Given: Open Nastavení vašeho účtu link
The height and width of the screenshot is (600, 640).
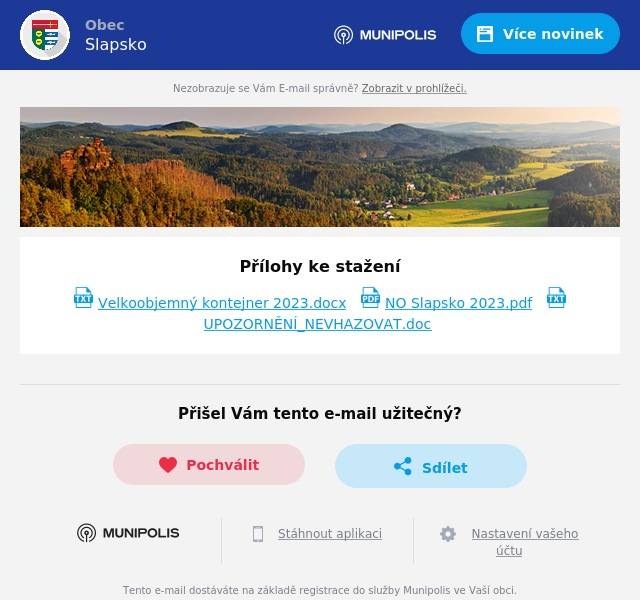Looking at the screenshot, I should pyautogui.click(x=524, y=542).
